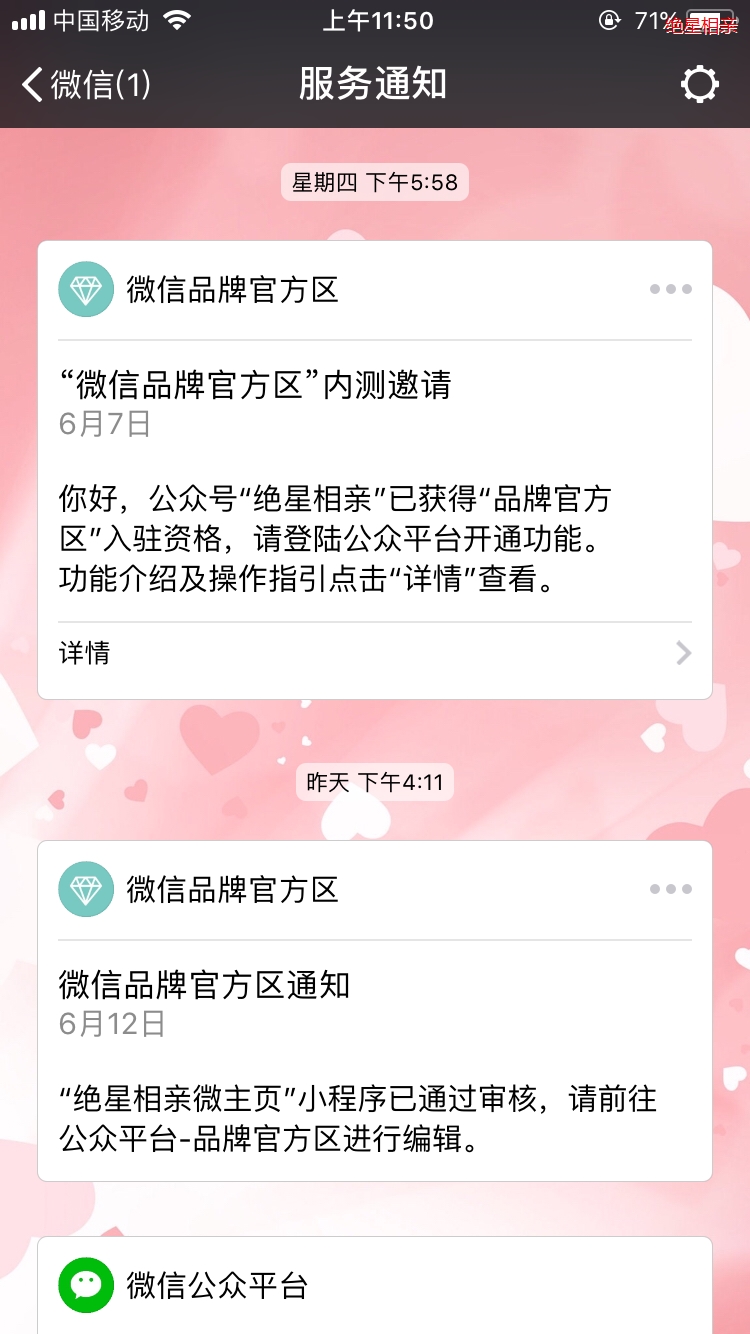Open the 详情 link in the 内测邀请 card
This screenshot has width=750, height=1334.
tap(375, 654)
